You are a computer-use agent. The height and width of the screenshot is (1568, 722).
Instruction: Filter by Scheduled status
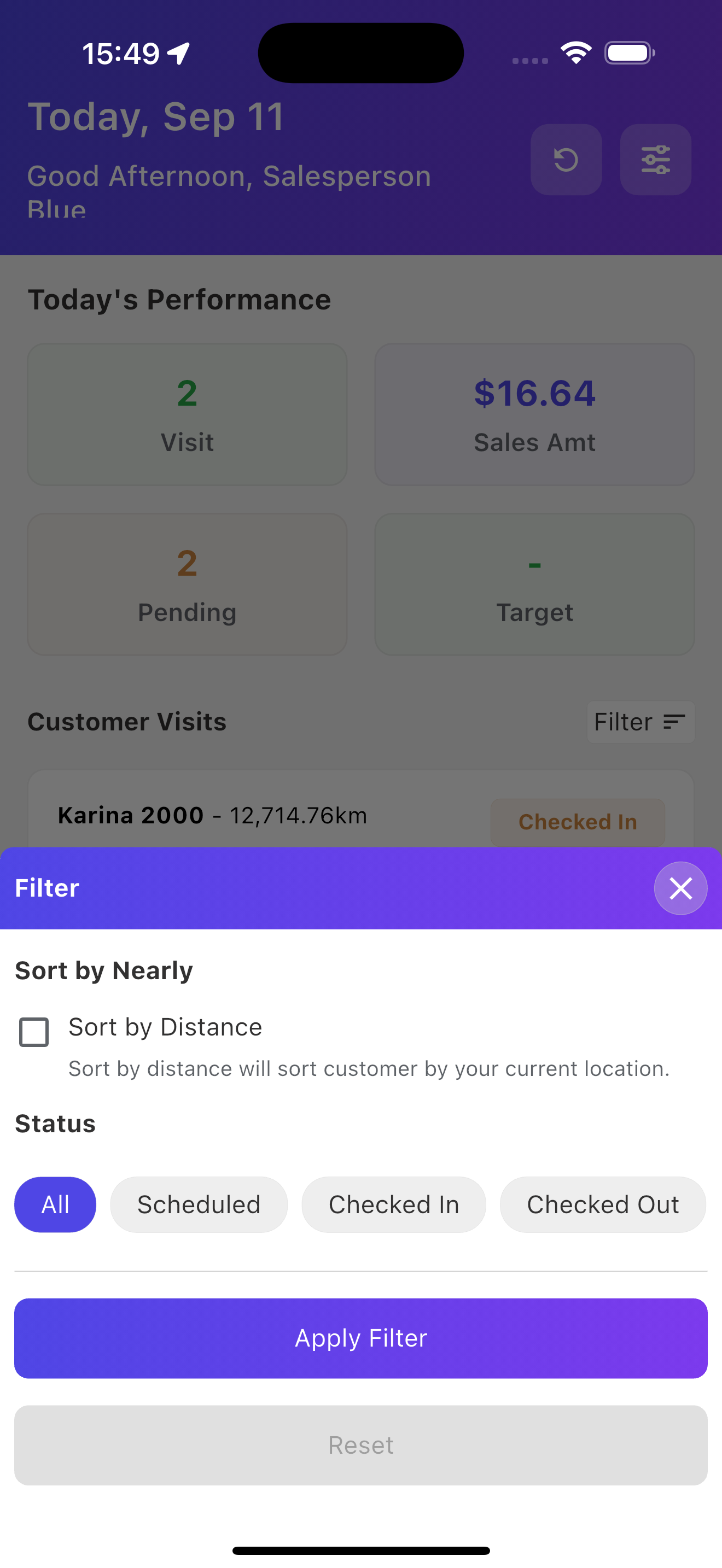pos(199,1204)
